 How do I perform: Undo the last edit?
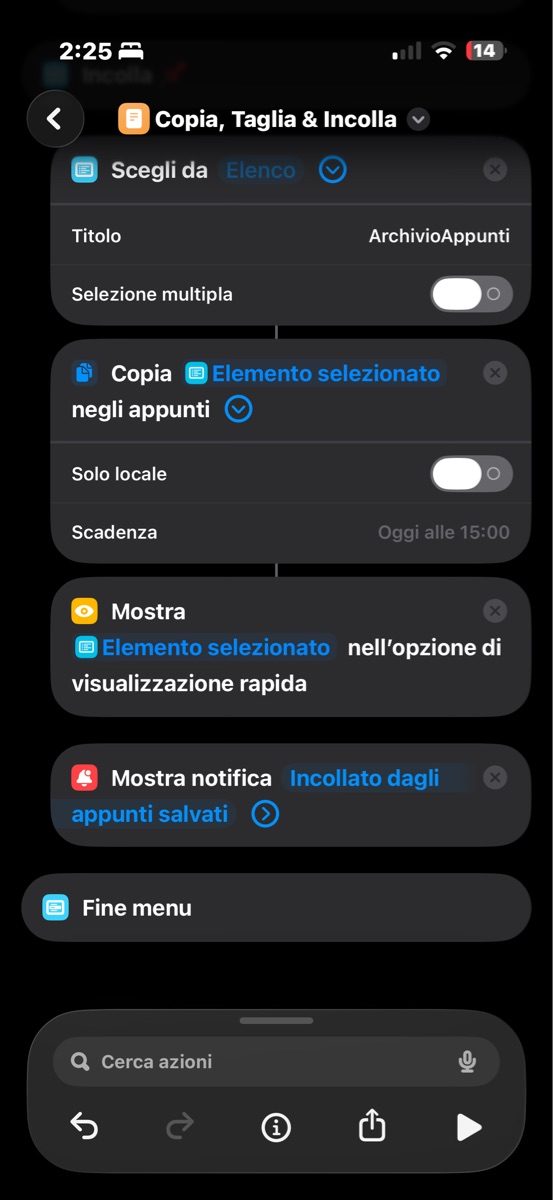(85, 1127)
